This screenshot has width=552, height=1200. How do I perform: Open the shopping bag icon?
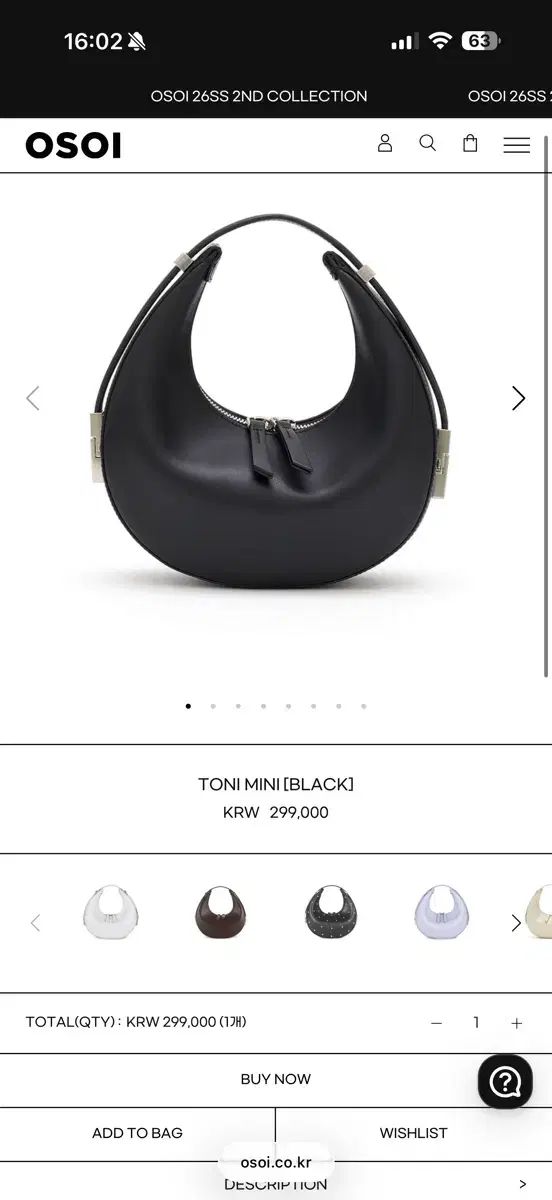point(470,143)
